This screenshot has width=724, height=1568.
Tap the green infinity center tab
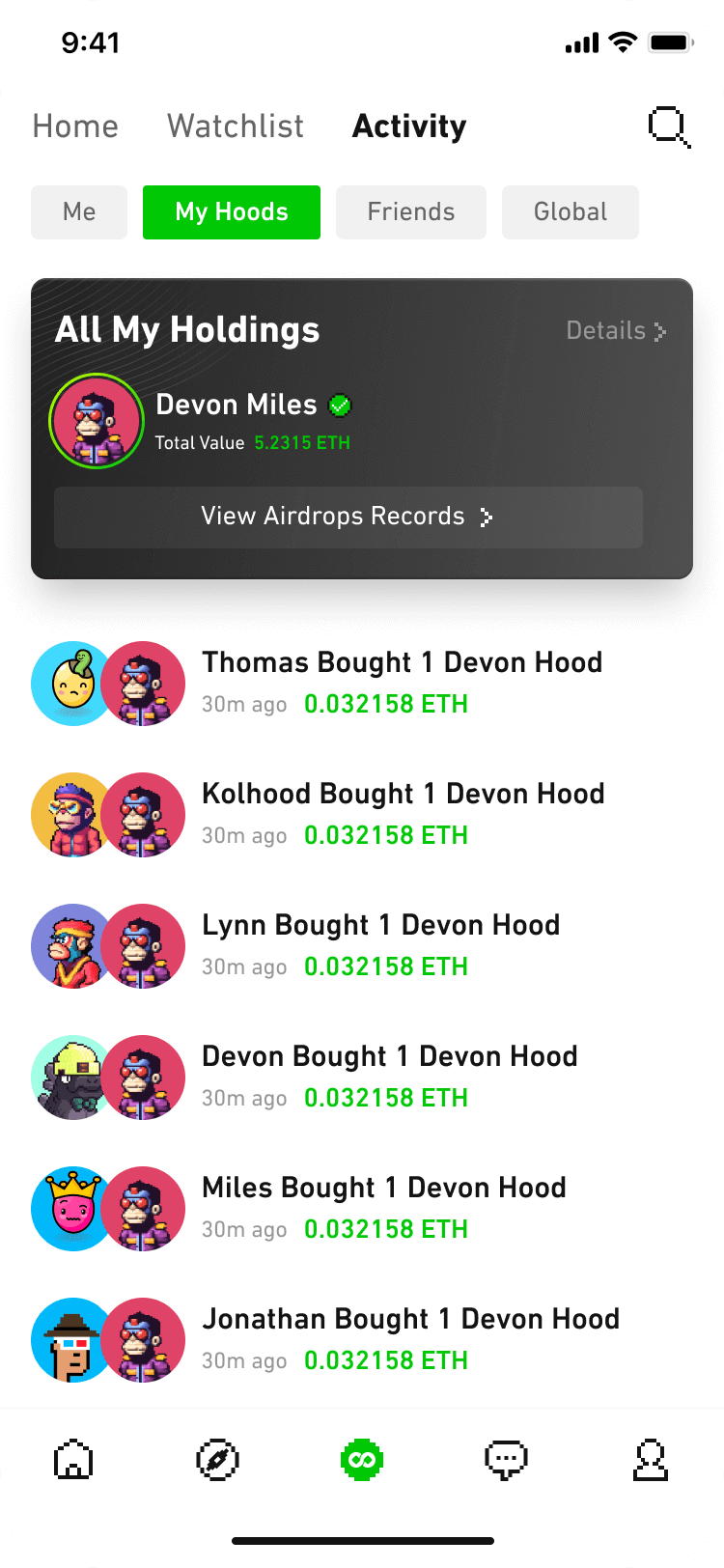362,1459
